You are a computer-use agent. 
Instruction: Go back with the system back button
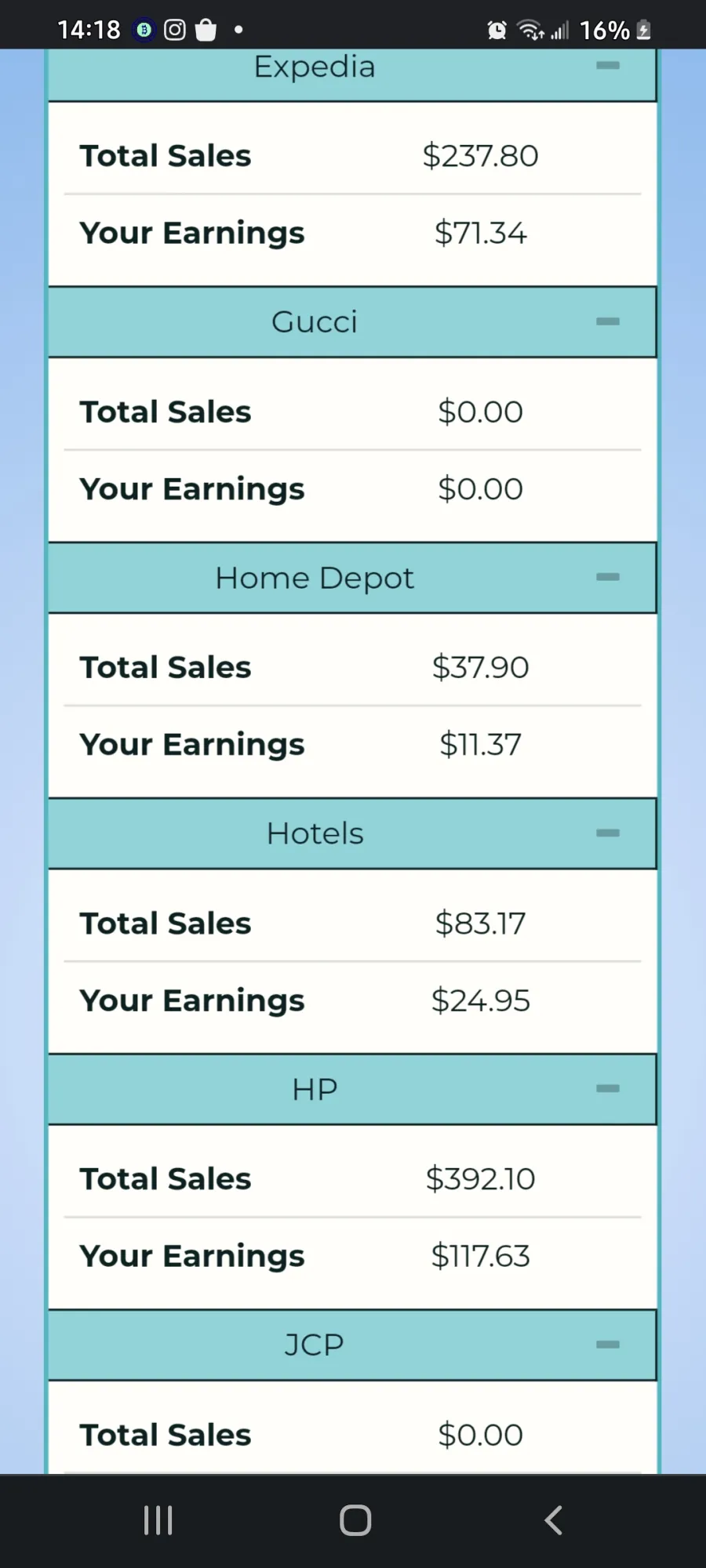(553, 1520)
